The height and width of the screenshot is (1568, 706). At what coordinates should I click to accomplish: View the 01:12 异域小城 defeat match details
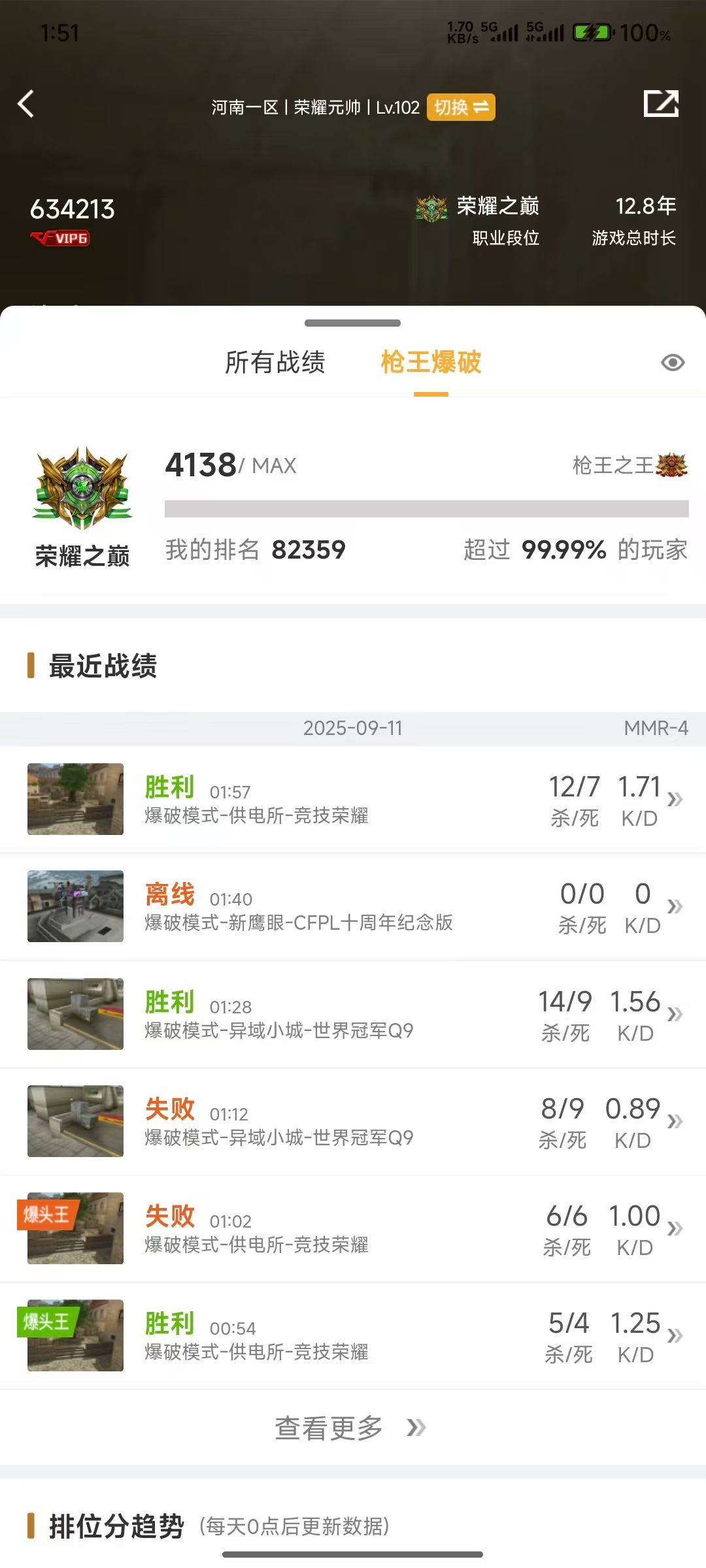(353, 1121)
